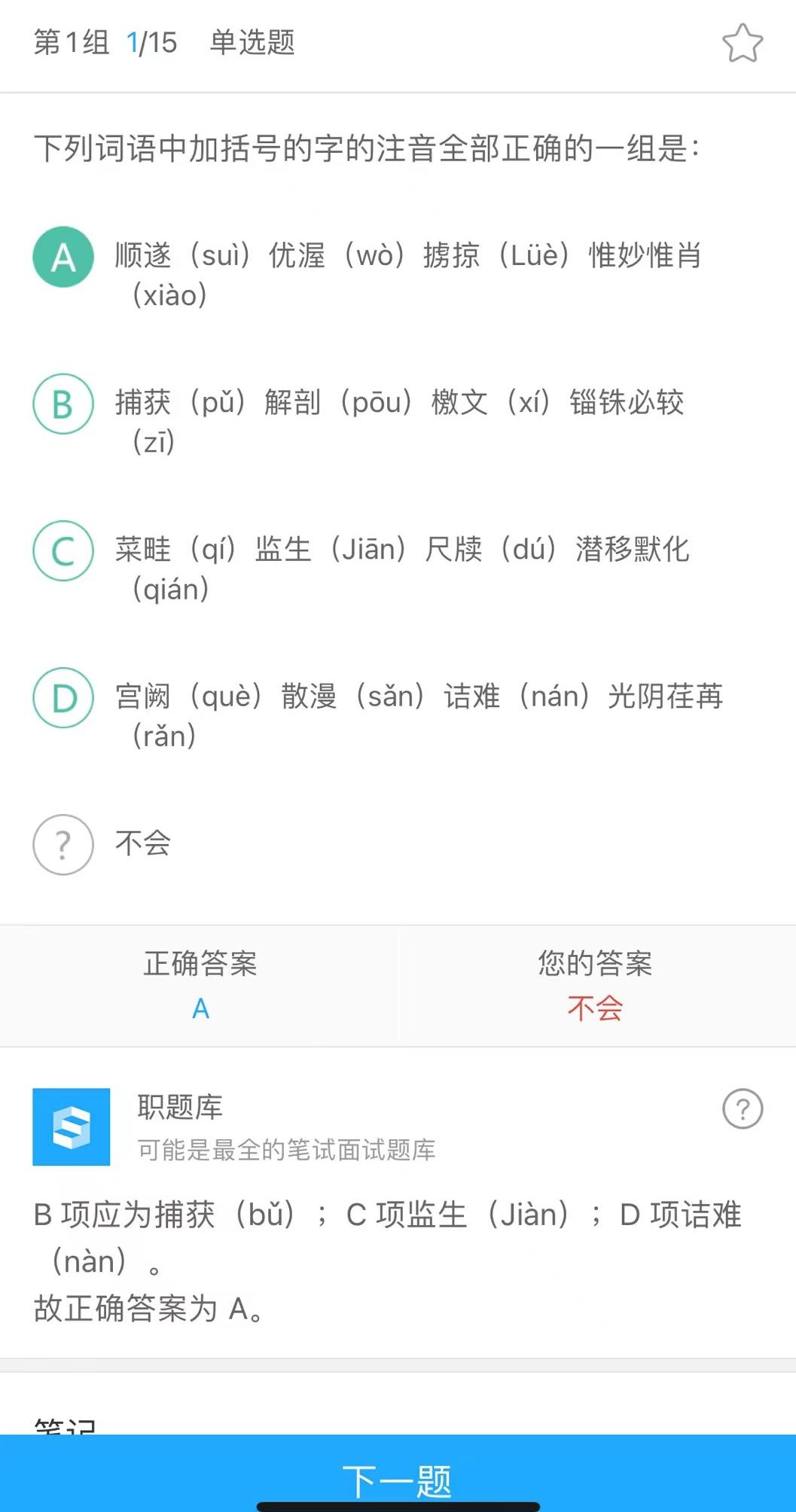The image size is (796, 1512).
Task: Choose the 不会 option
Action: (63, 844)
